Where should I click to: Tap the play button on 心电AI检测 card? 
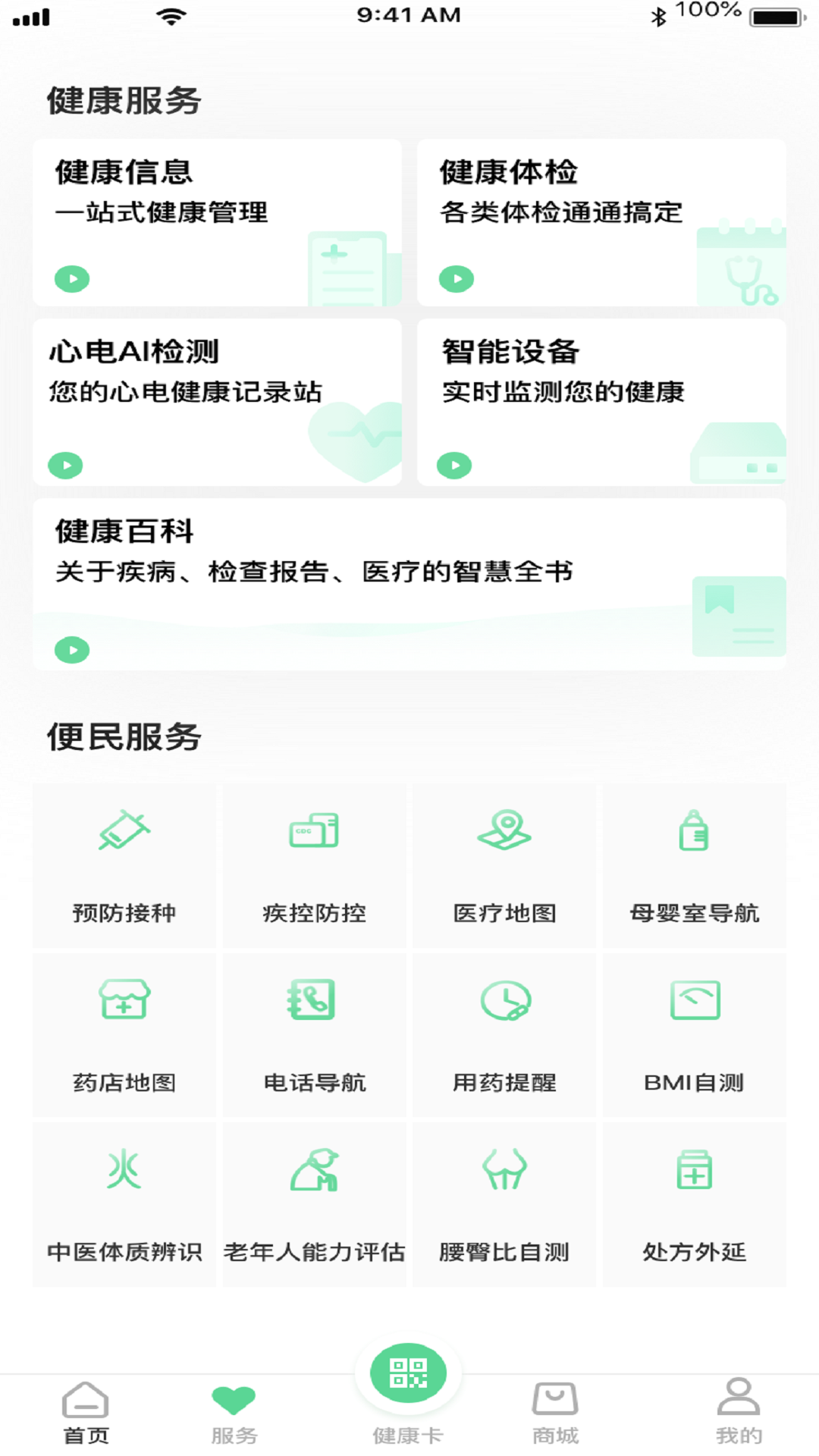point(64,465)
